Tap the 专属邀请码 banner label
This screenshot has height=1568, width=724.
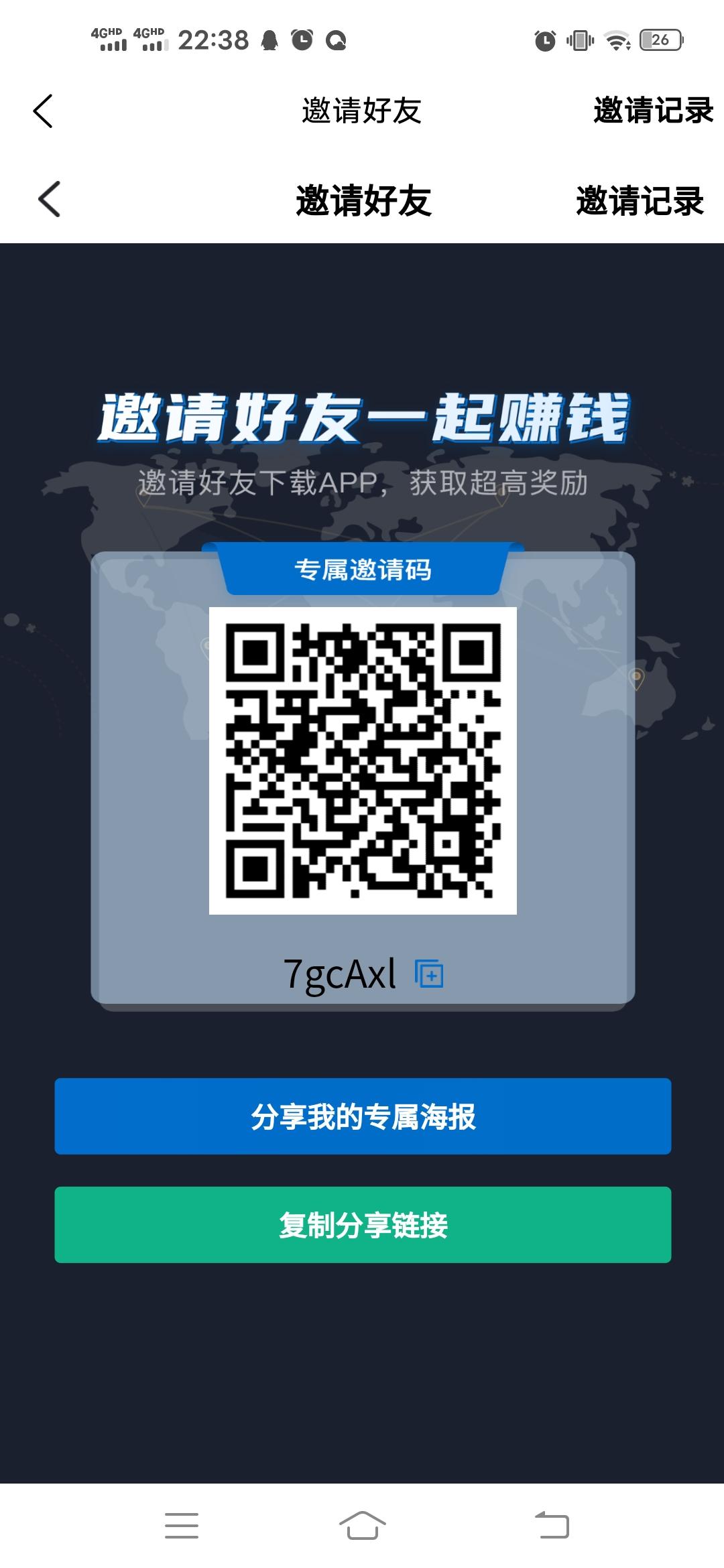pyautogui.click(x=362, y=570)
